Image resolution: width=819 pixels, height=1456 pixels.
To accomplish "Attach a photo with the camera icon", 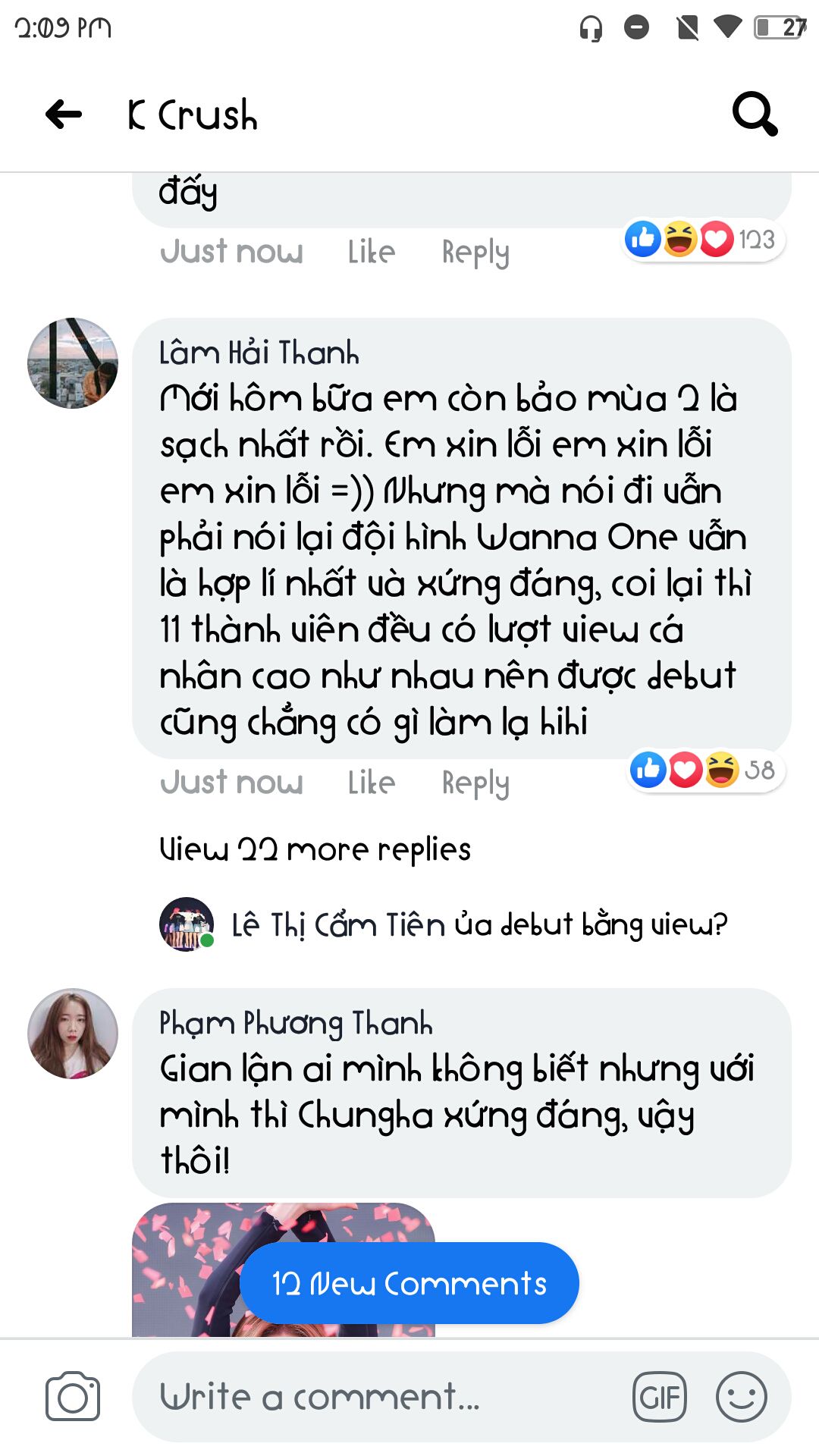I will (73, 1396).
